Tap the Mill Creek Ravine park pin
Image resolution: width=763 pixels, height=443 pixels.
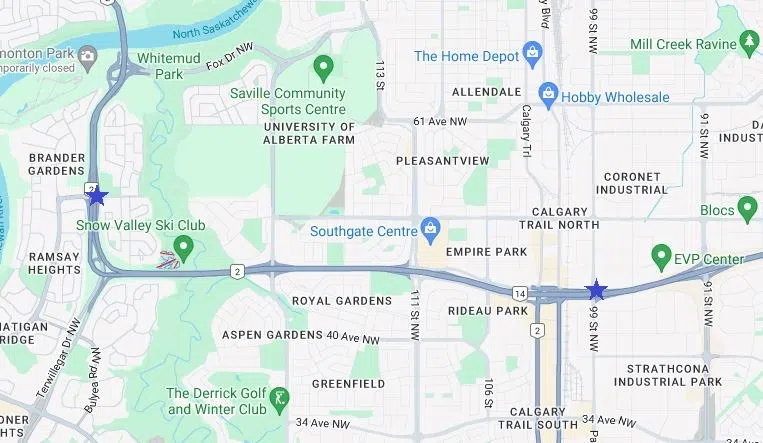coord(748,41)
